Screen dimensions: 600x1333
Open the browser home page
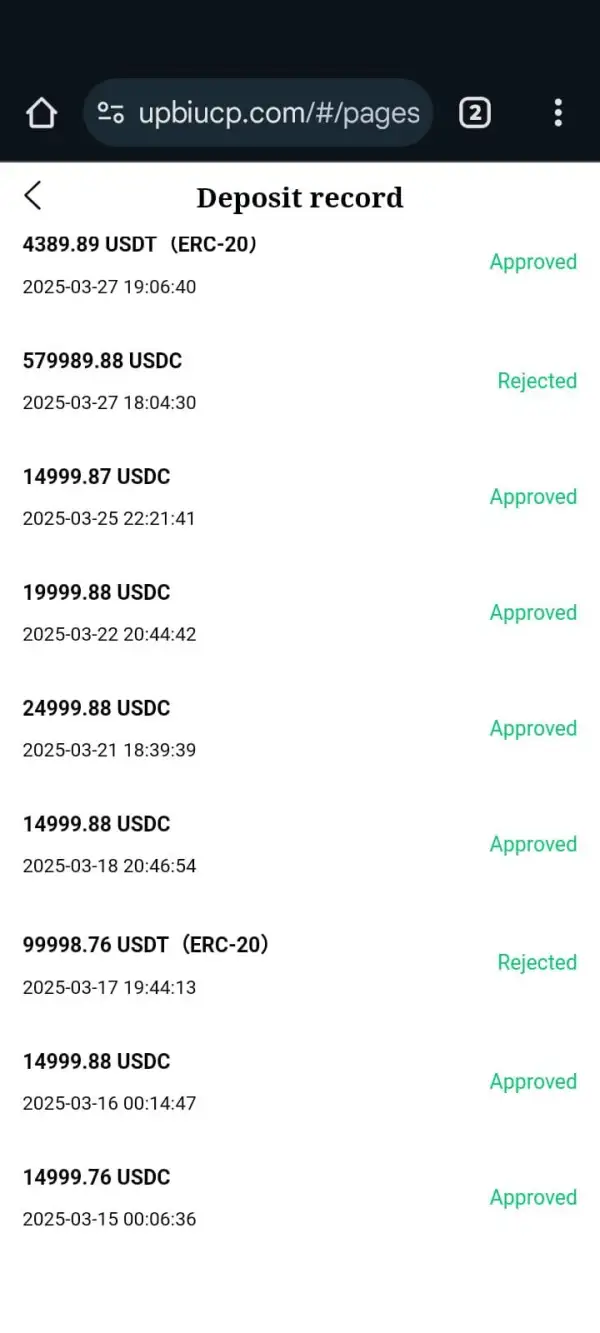[41, 113]
